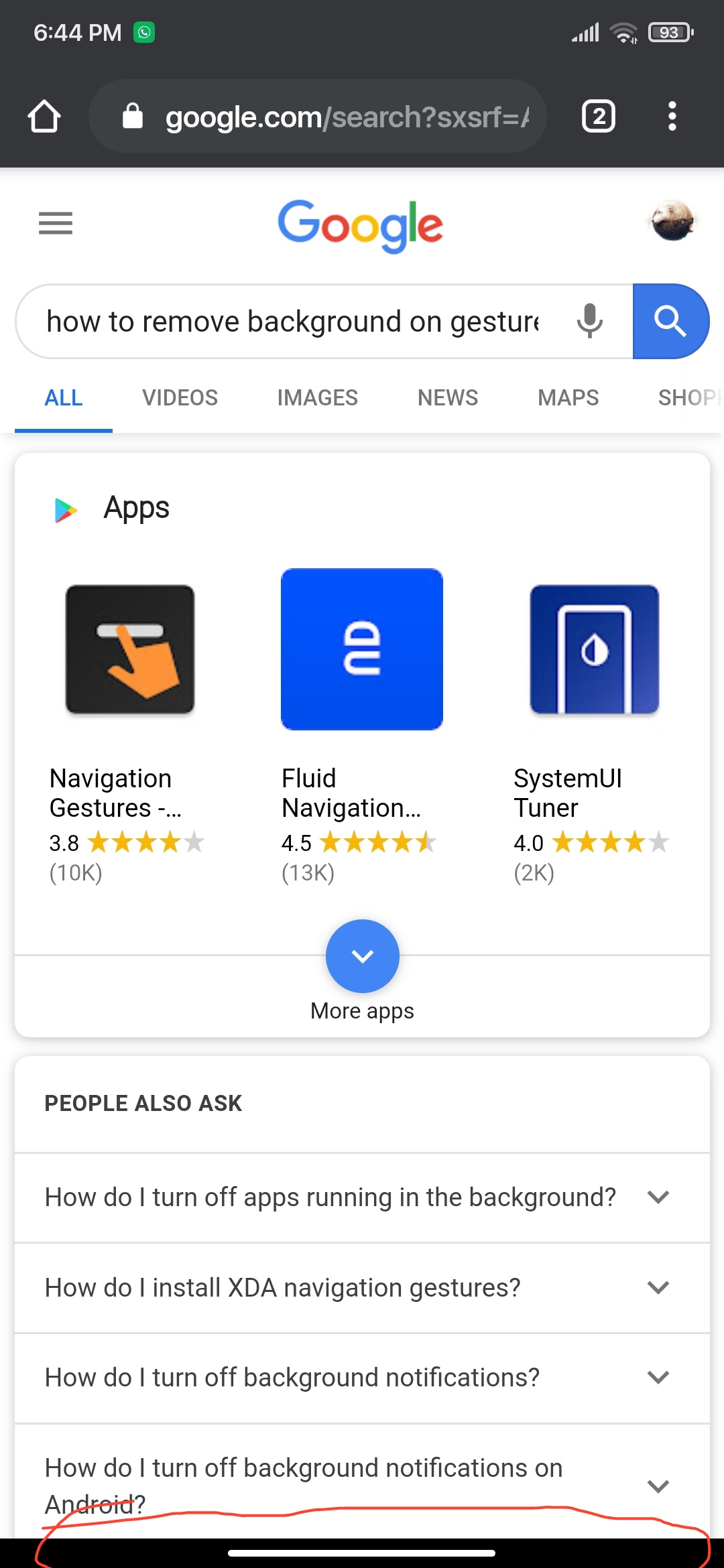The image size is (724, 1568).
Task: Expand 'How do I turn off apps running in the background?'
Action: click(x=362, y=1197)
